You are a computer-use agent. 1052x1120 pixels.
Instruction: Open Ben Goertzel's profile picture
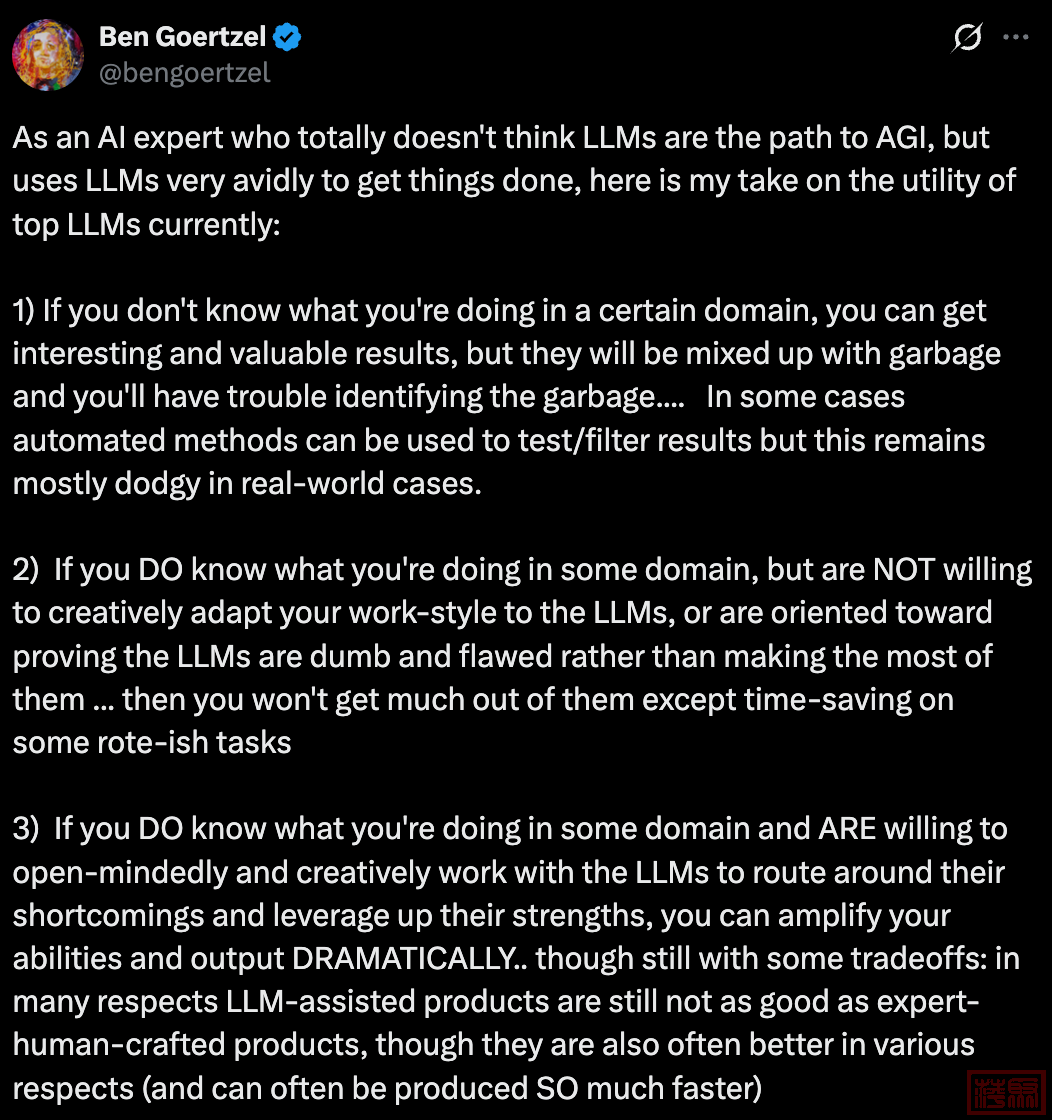point(48,55)
